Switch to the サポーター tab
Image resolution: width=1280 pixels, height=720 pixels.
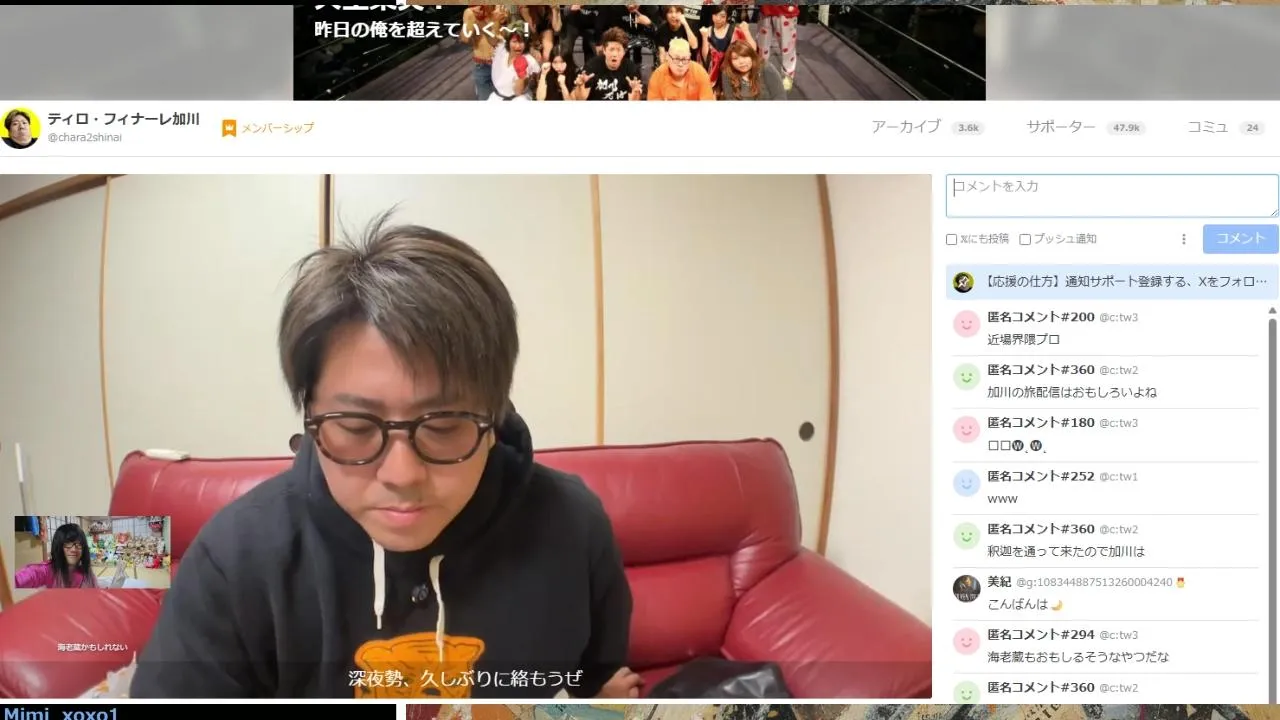point(1061,127)
